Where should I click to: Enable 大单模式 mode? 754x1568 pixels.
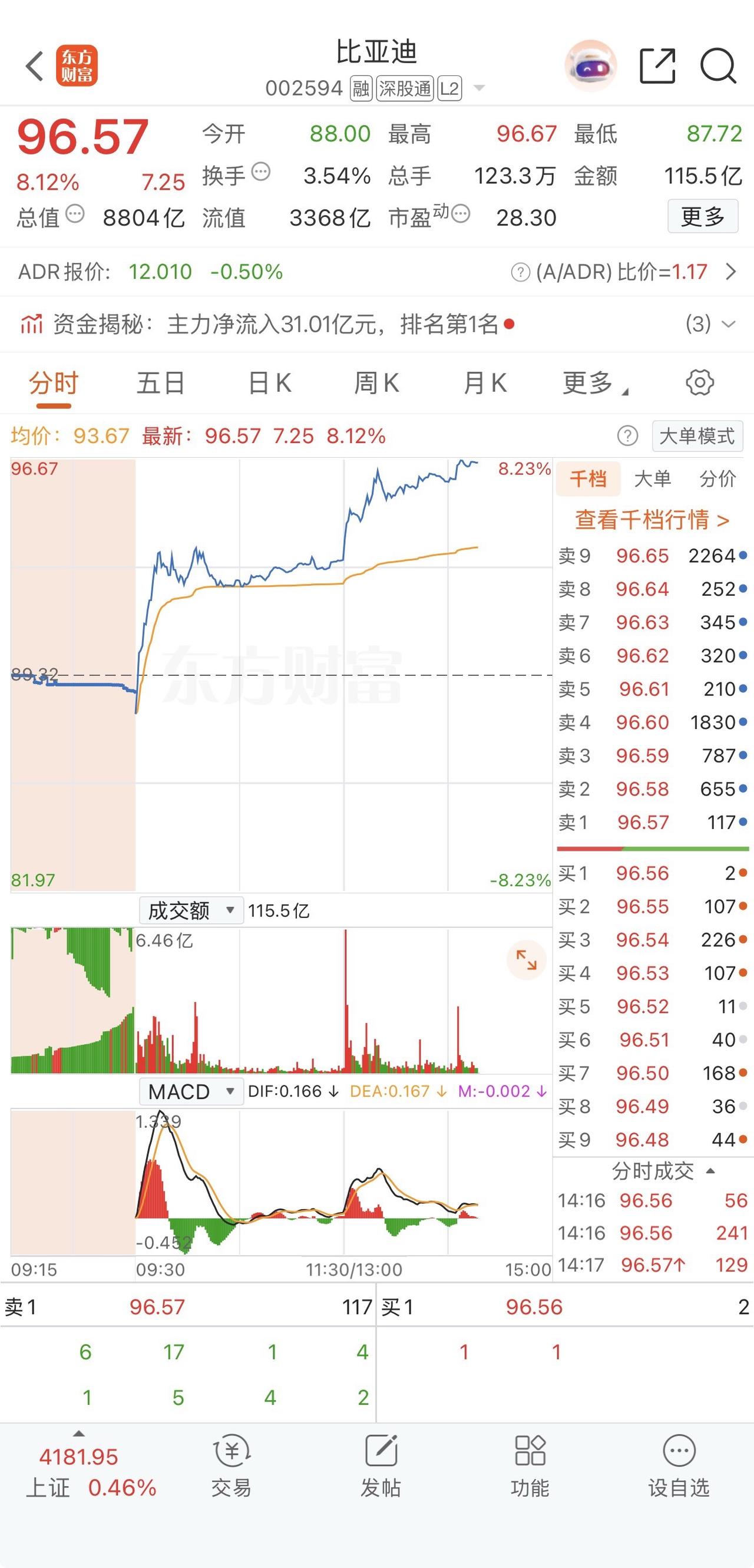pos(697,437)
